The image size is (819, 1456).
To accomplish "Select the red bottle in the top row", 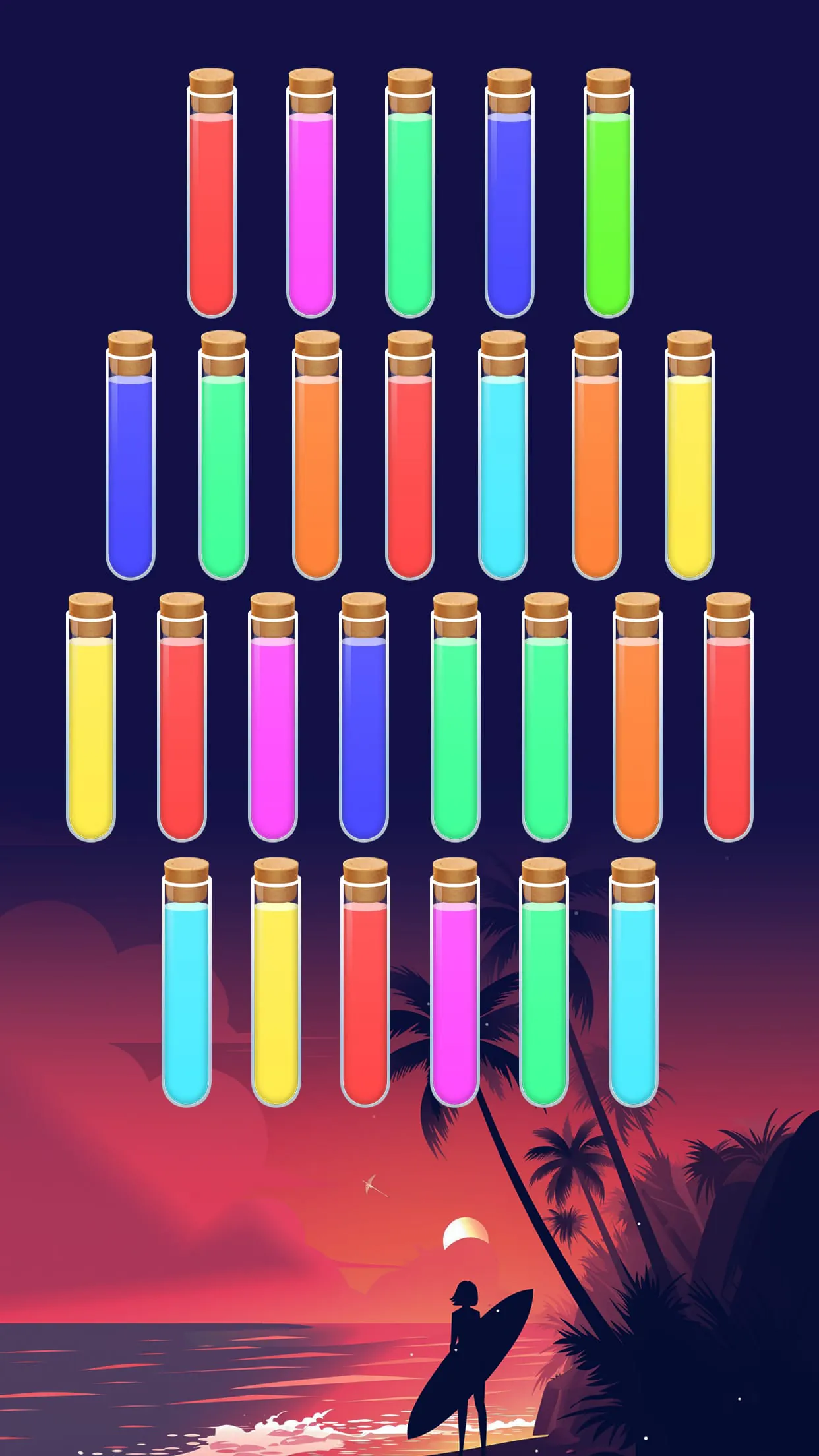I will coord(212,198).
